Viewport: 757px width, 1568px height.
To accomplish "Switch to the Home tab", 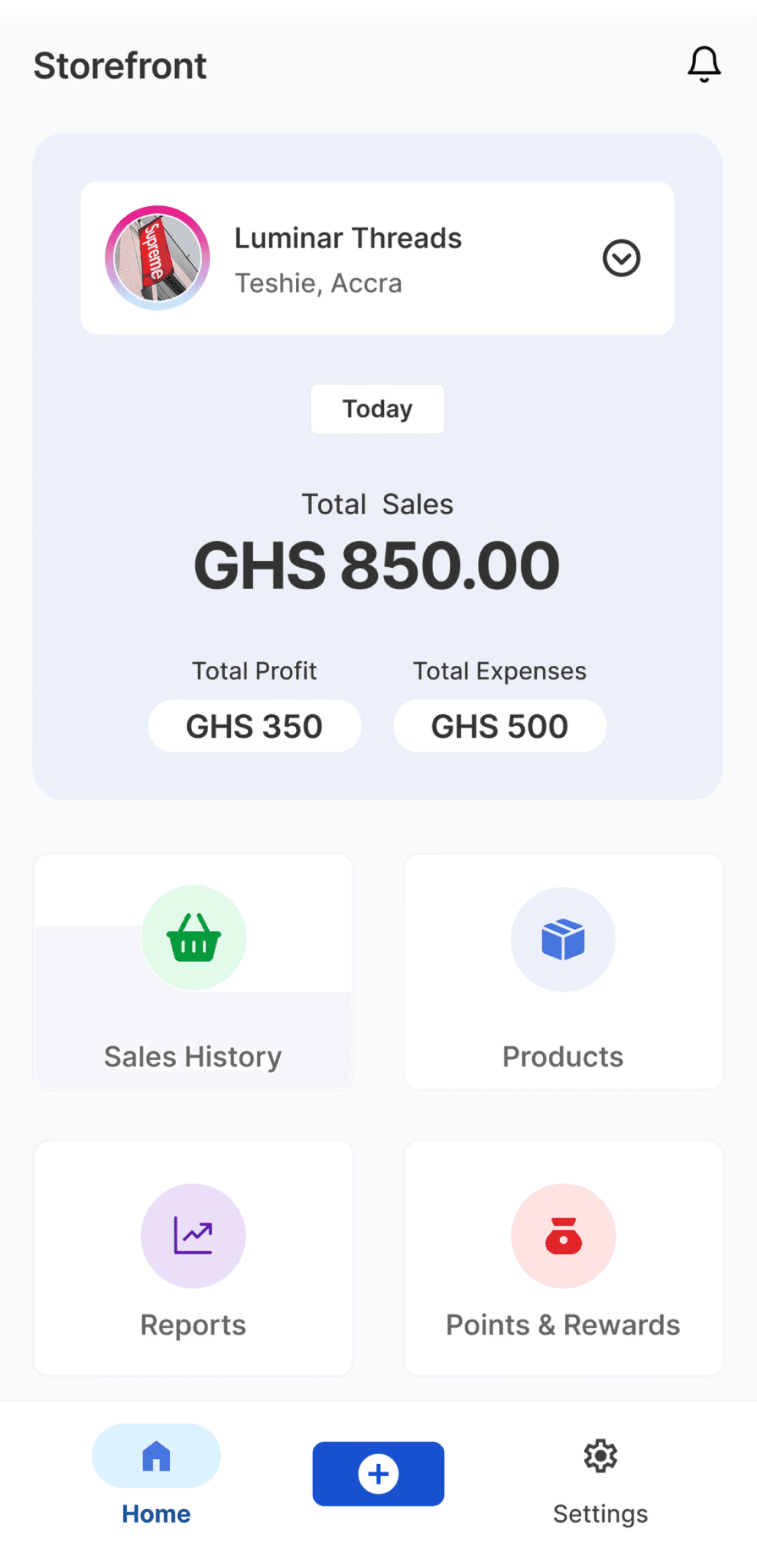I will (156, 1475).
